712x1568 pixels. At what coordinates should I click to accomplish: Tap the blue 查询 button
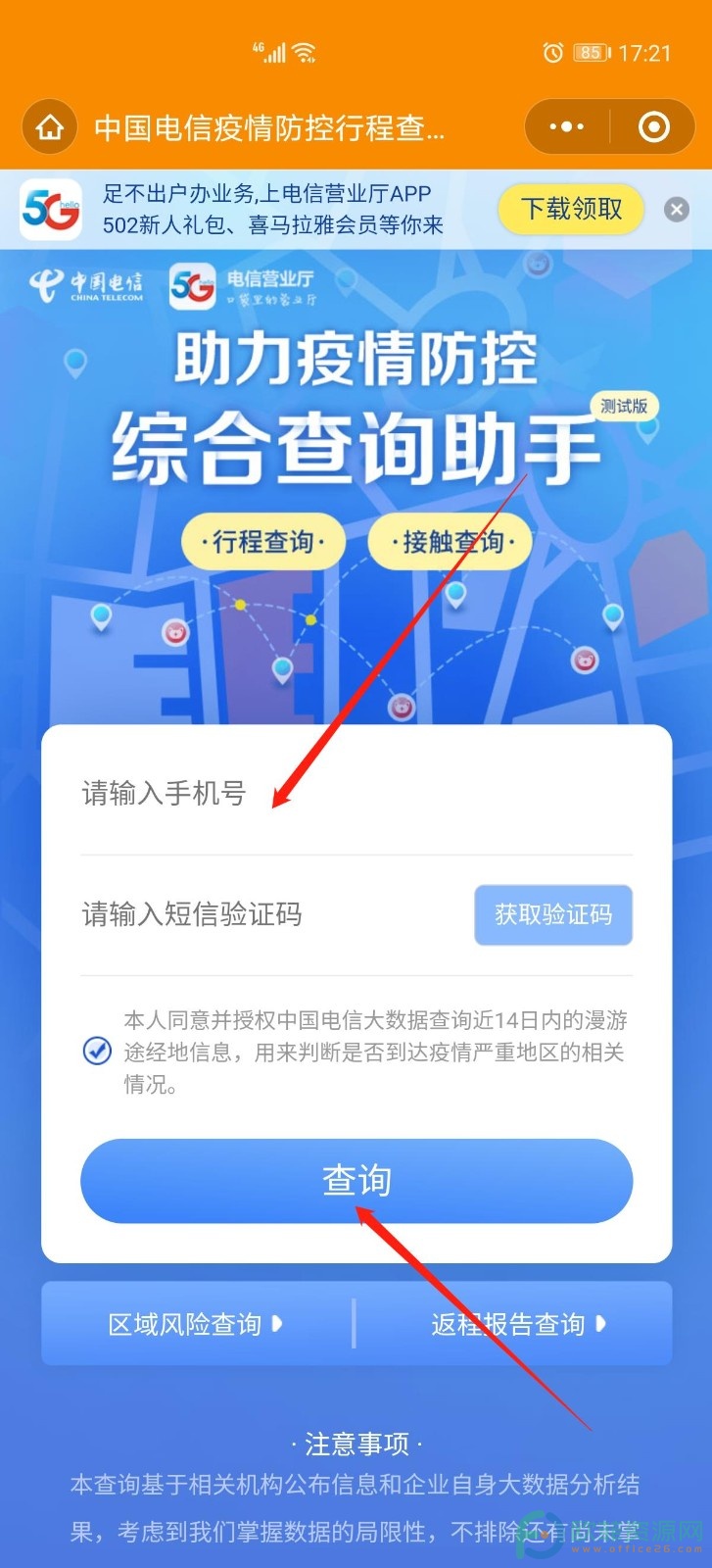(x=356, y=1181)
